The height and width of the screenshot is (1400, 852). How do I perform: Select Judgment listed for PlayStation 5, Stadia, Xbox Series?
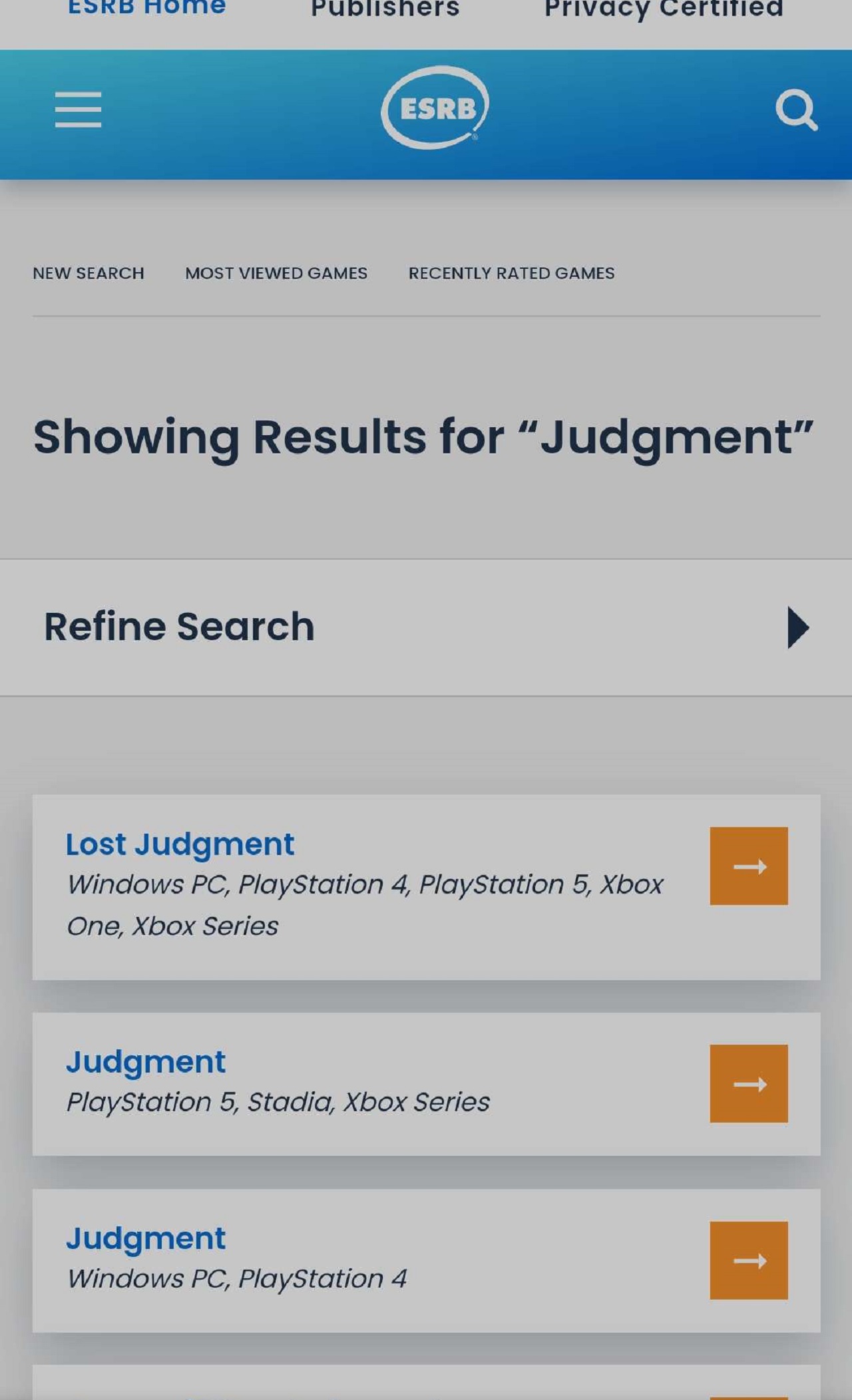point(146,1061)
